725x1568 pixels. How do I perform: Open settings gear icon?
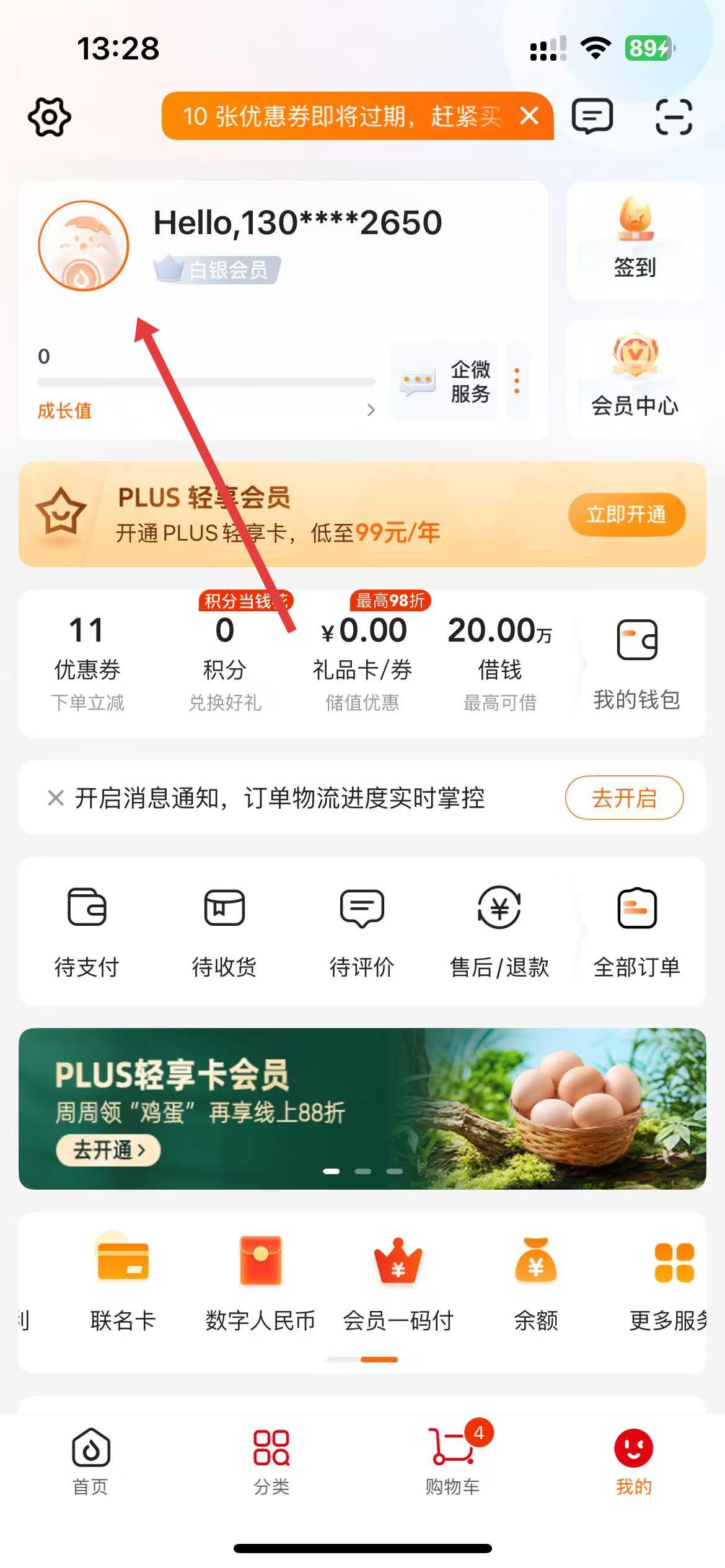click(x=50, y=116)
